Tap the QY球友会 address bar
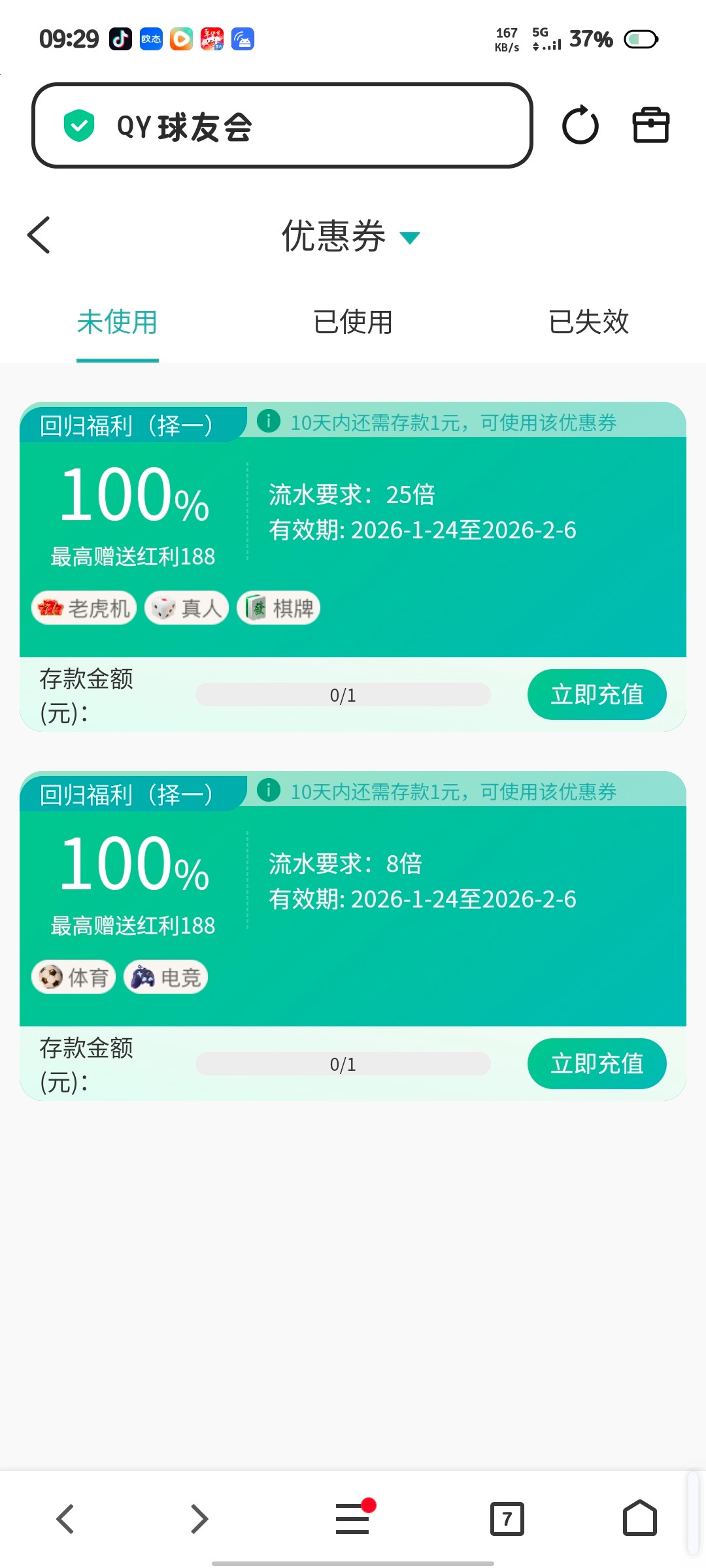Image resolution: width=706 pixels, height=1568 pixels. (281, 125)
